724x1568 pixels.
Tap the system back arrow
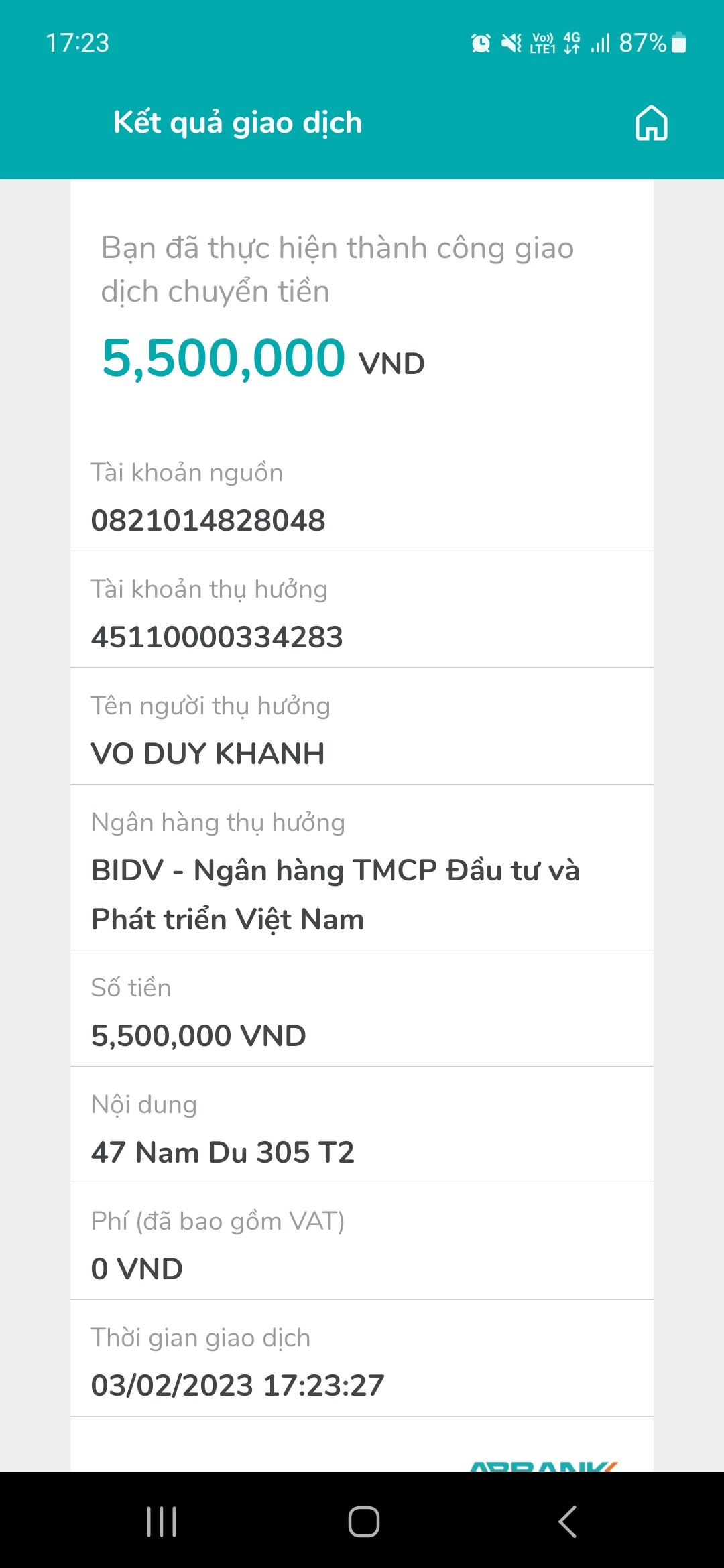[567, 1521]
